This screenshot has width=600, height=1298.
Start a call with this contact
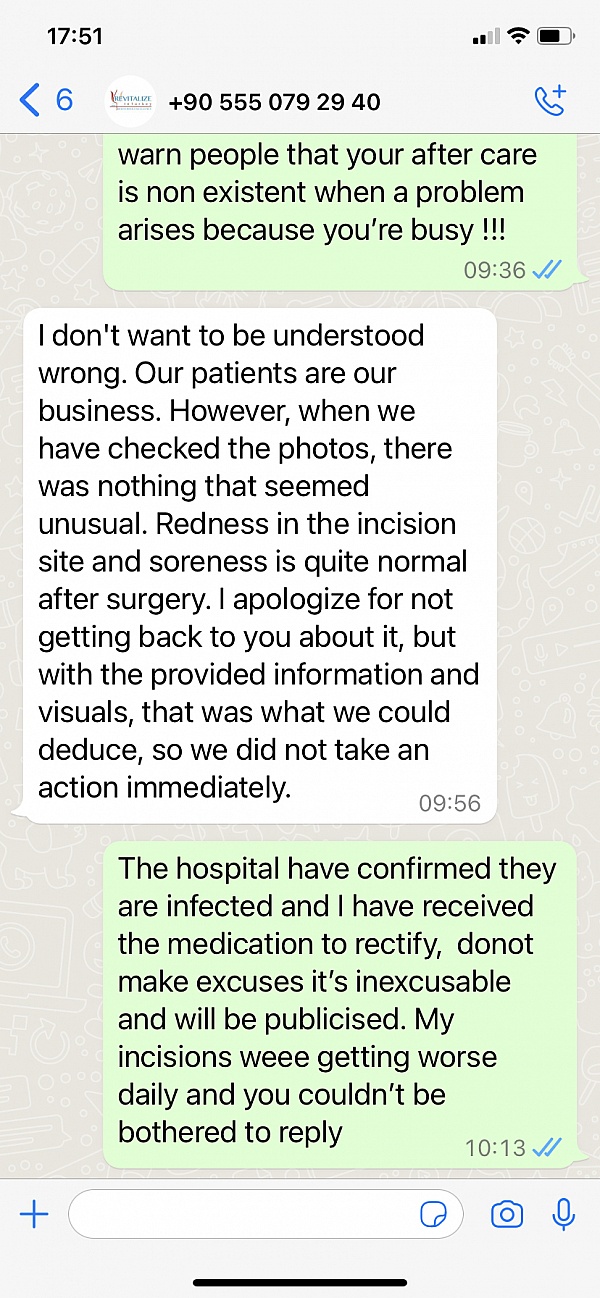click(x=549, y=100)
